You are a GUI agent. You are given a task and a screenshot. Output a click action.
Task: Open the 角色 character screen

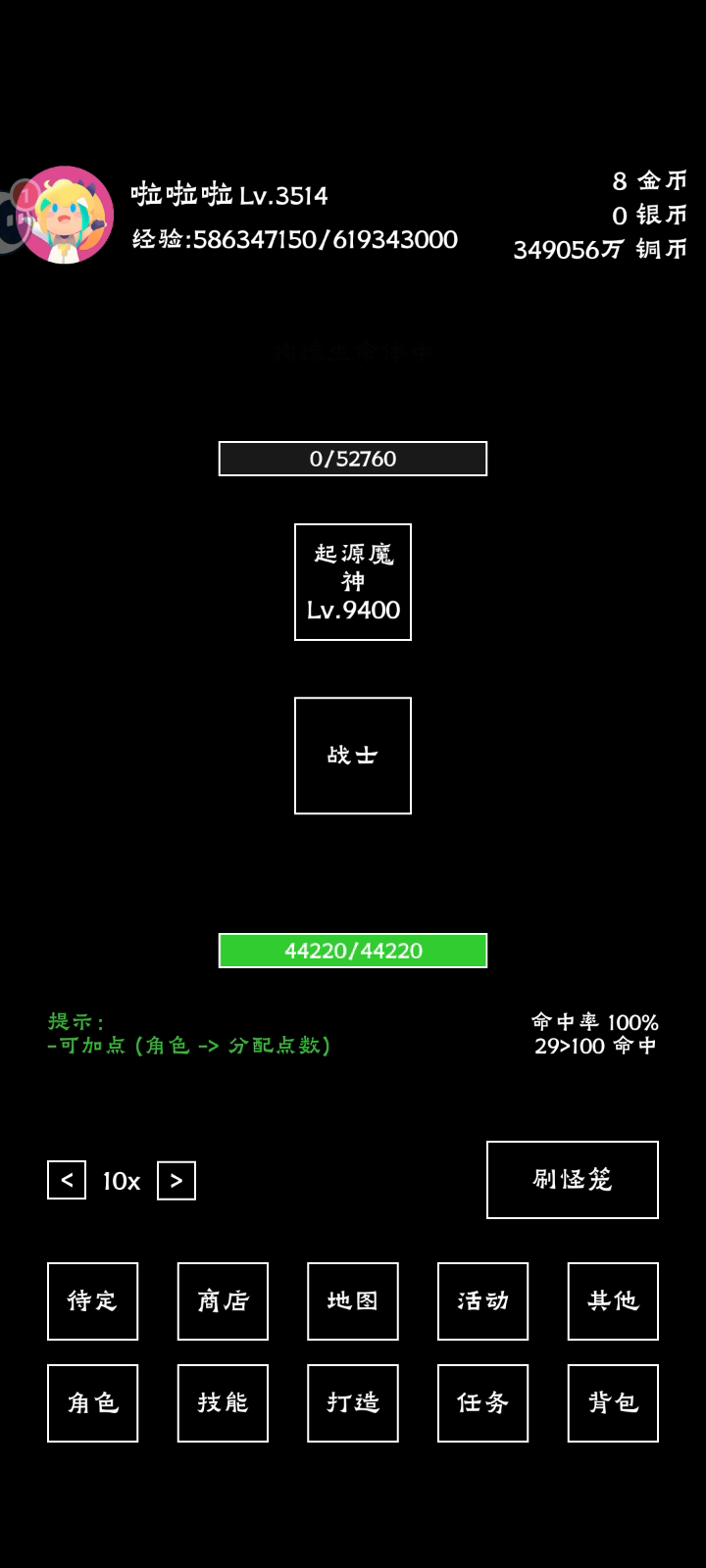(x=92, y=1403)
